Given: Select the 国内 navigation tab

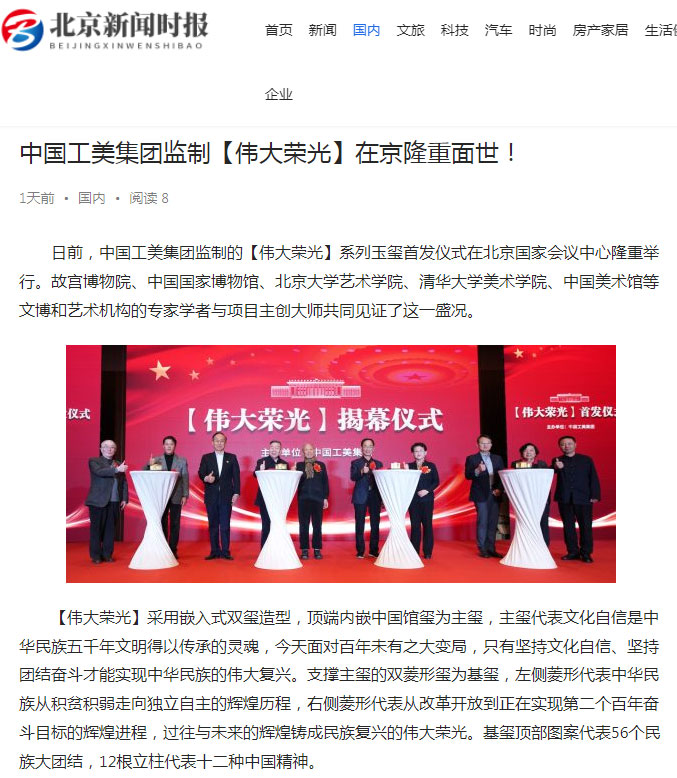Looking at the screenshot, I should 366,30.
